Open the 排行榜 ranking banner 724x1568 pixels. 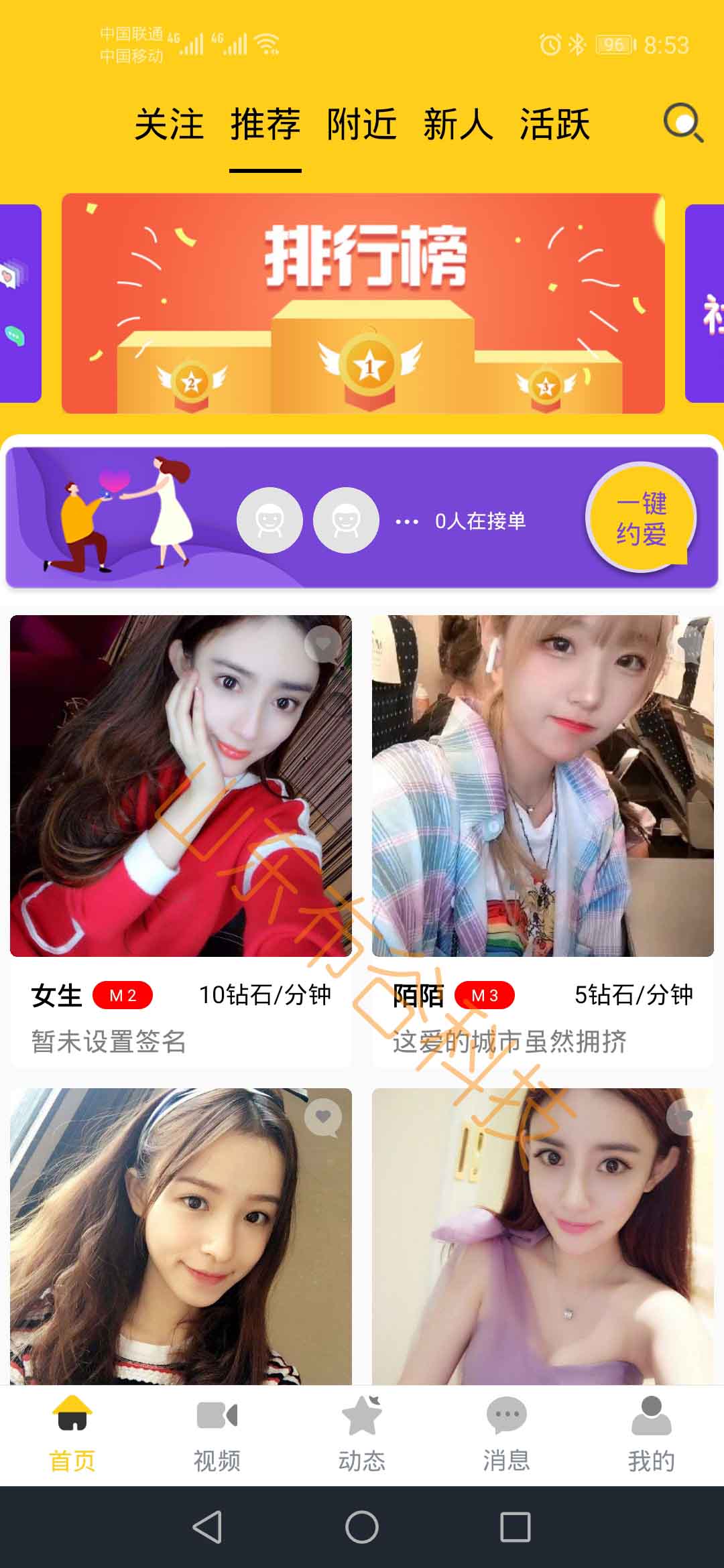coord(363,303)
